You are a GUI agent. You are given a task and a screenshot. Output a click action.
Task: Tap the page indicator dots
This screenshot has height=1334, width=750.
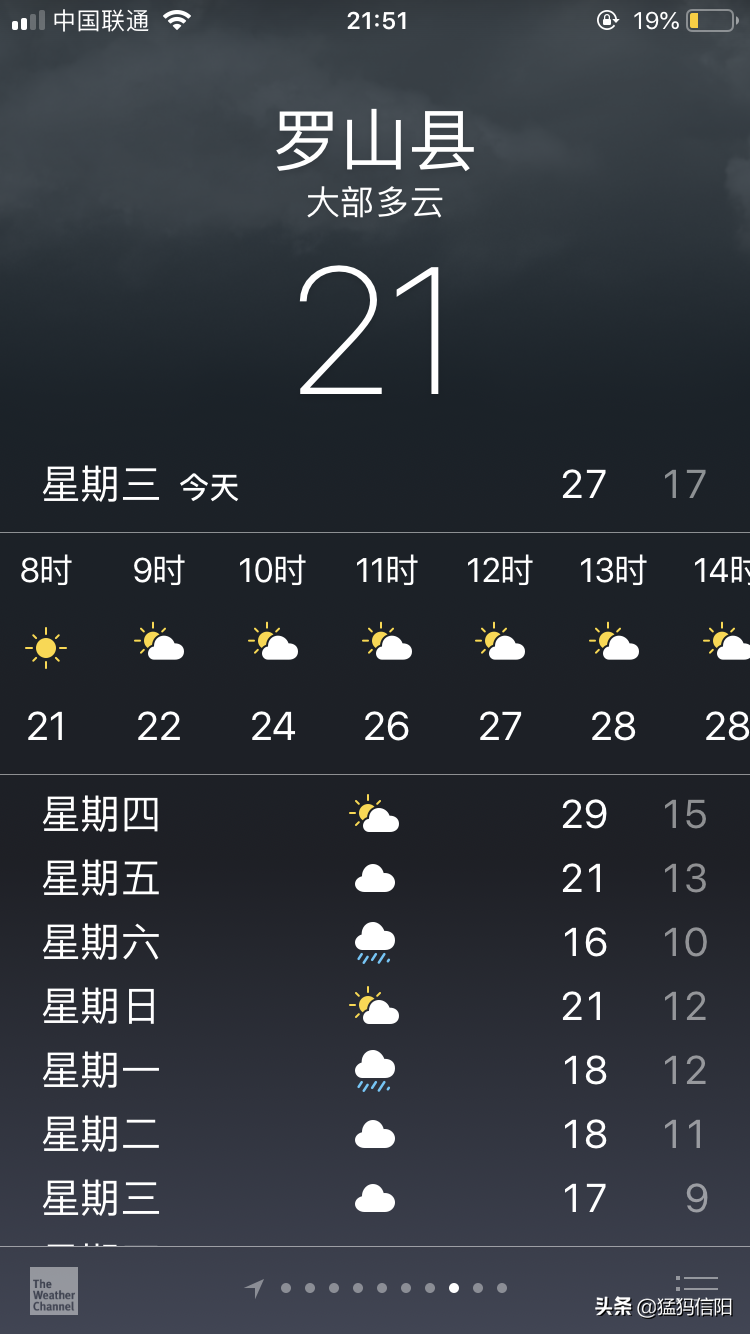(x=393, y=1288)
